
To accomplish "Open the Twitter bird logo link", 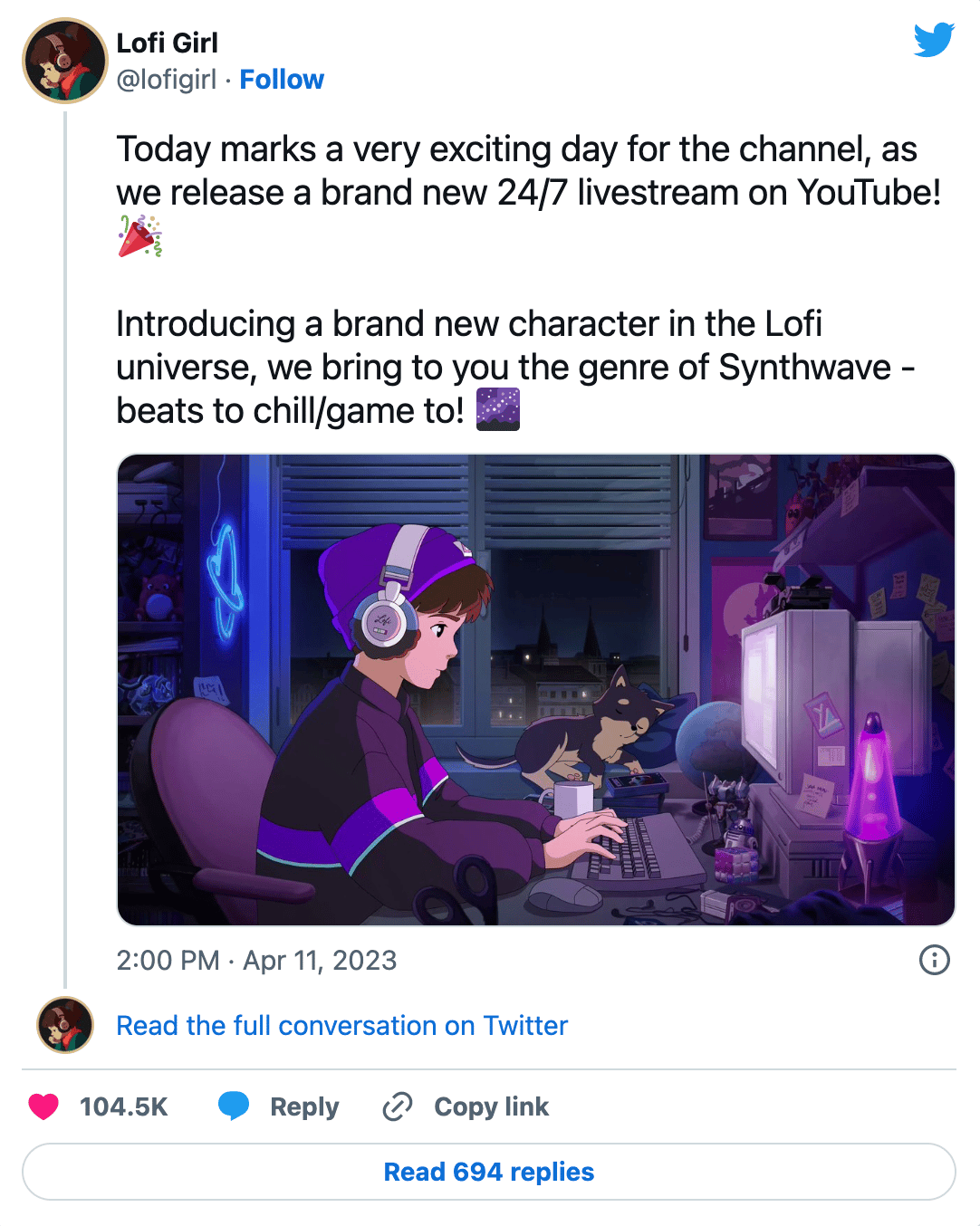I will coord(934,40).
